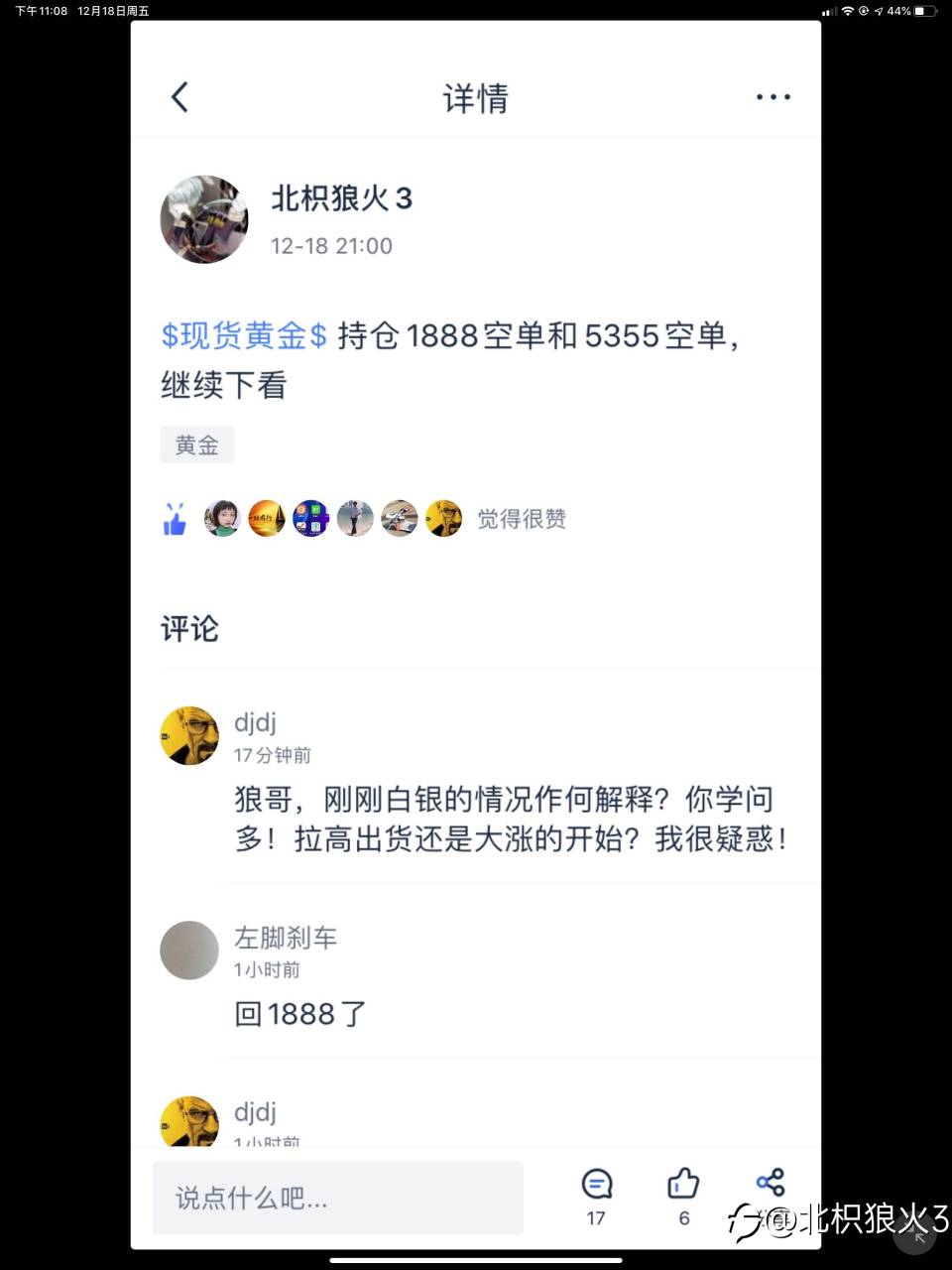Open djdj's avatar on the 17分钟前 comment
This screenshot has height=1270, width=952.
tap(189, 736)
